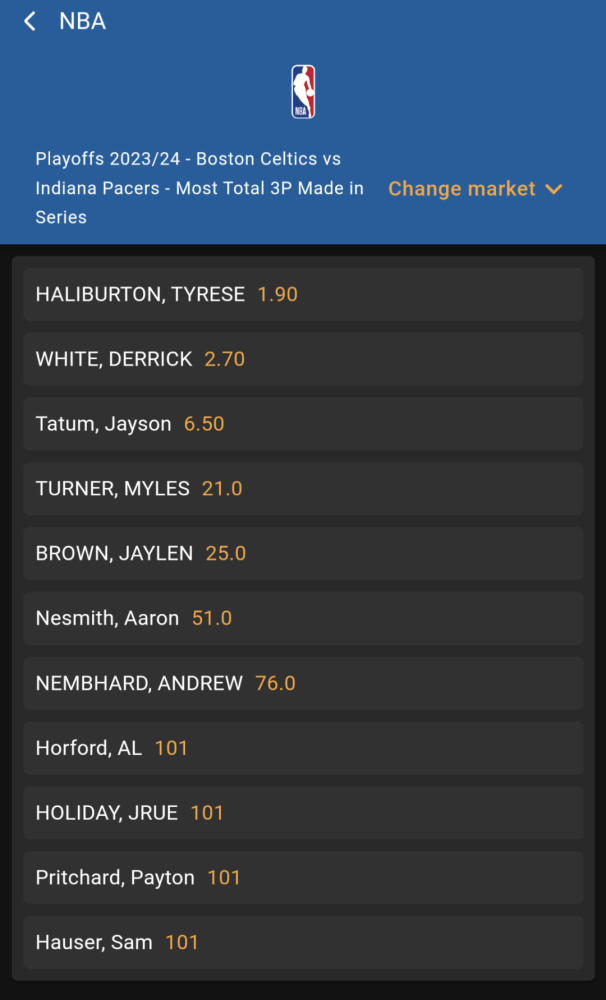The height and width of the screenshot is (1000, 606).
Task: Choose Tatum, Jayson at 6.50
Action: (303, 423)
